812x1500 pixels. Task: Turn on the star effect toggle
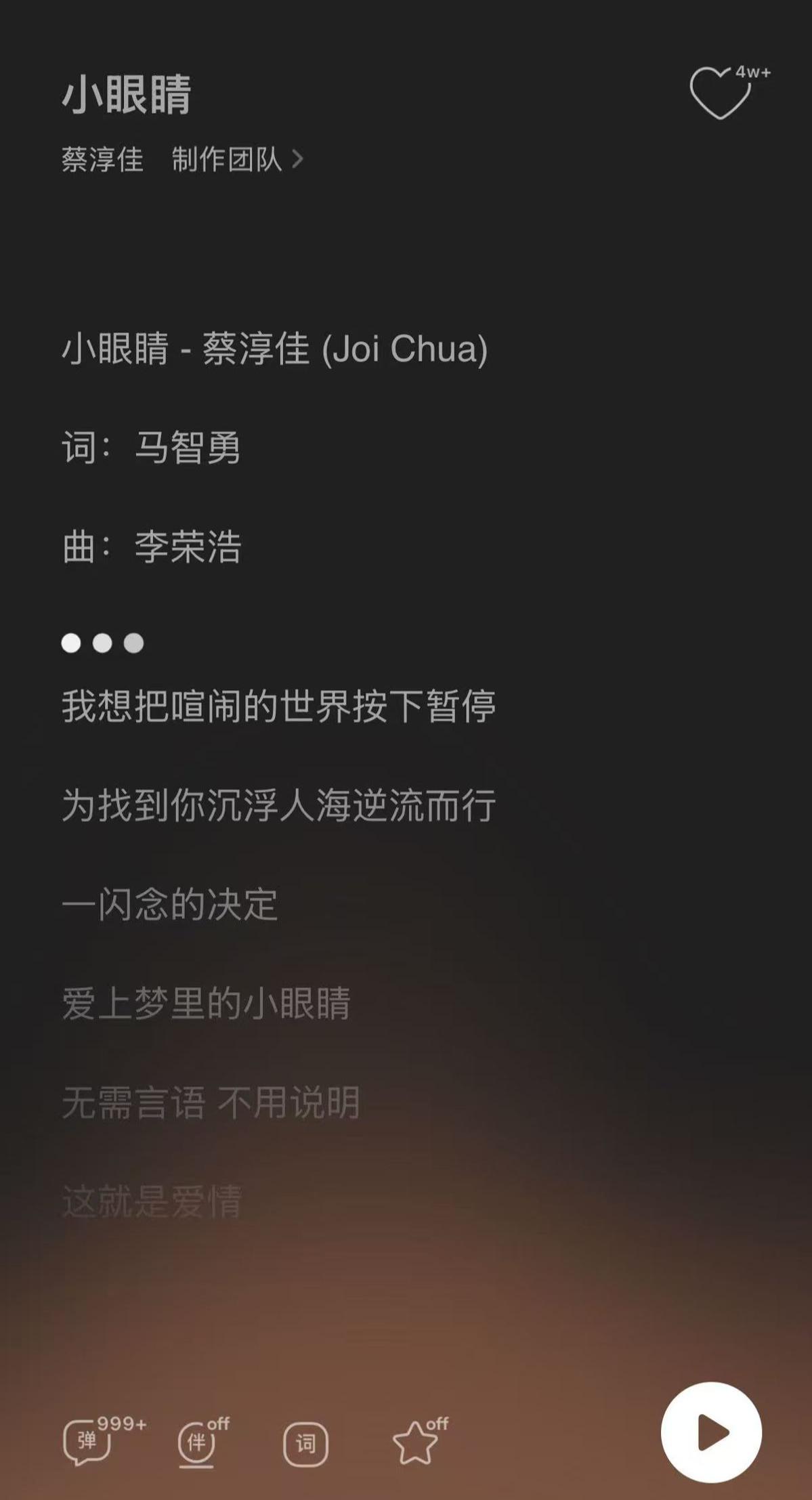(415, 1442)
